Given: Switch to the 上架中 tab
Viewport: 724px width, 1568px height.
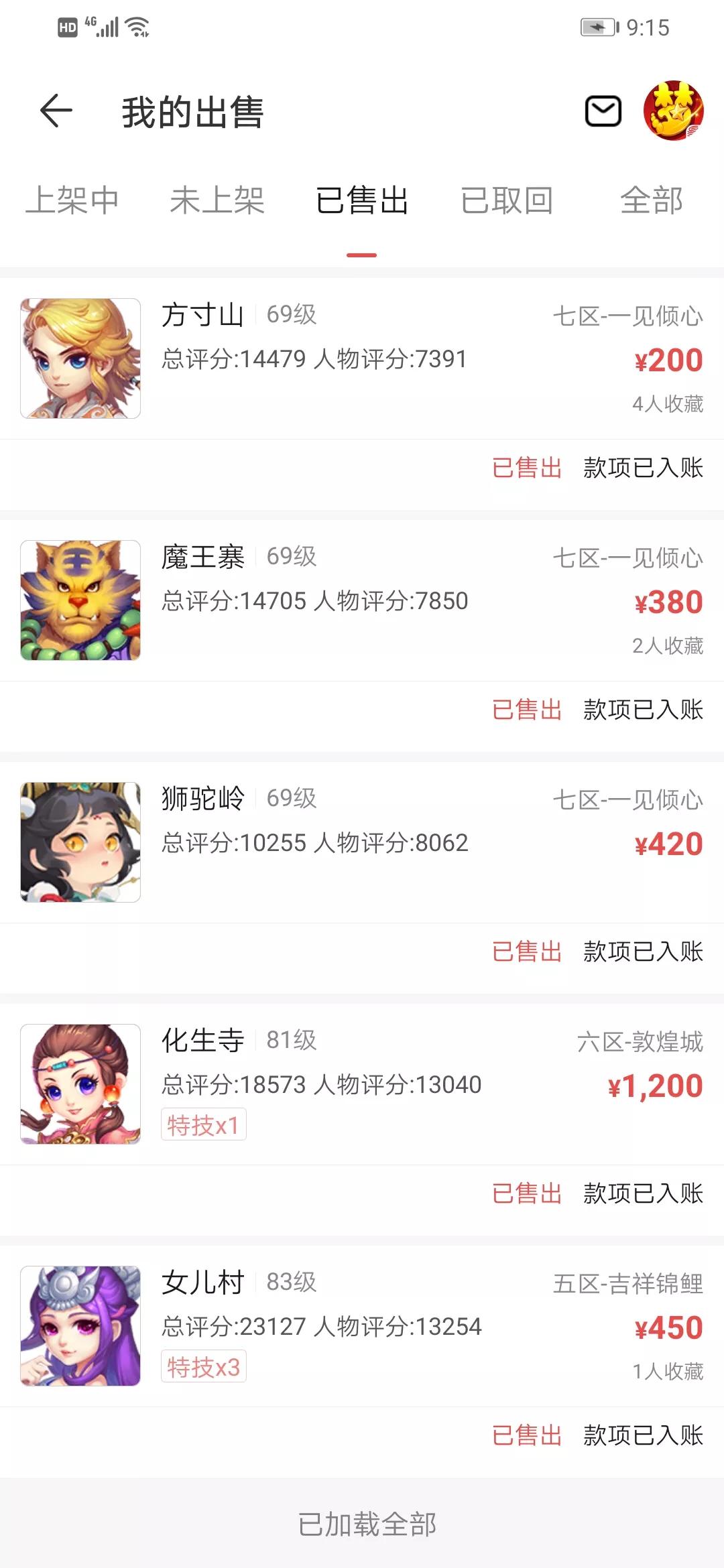Looking at the screenshot, I should coord(72,200).
